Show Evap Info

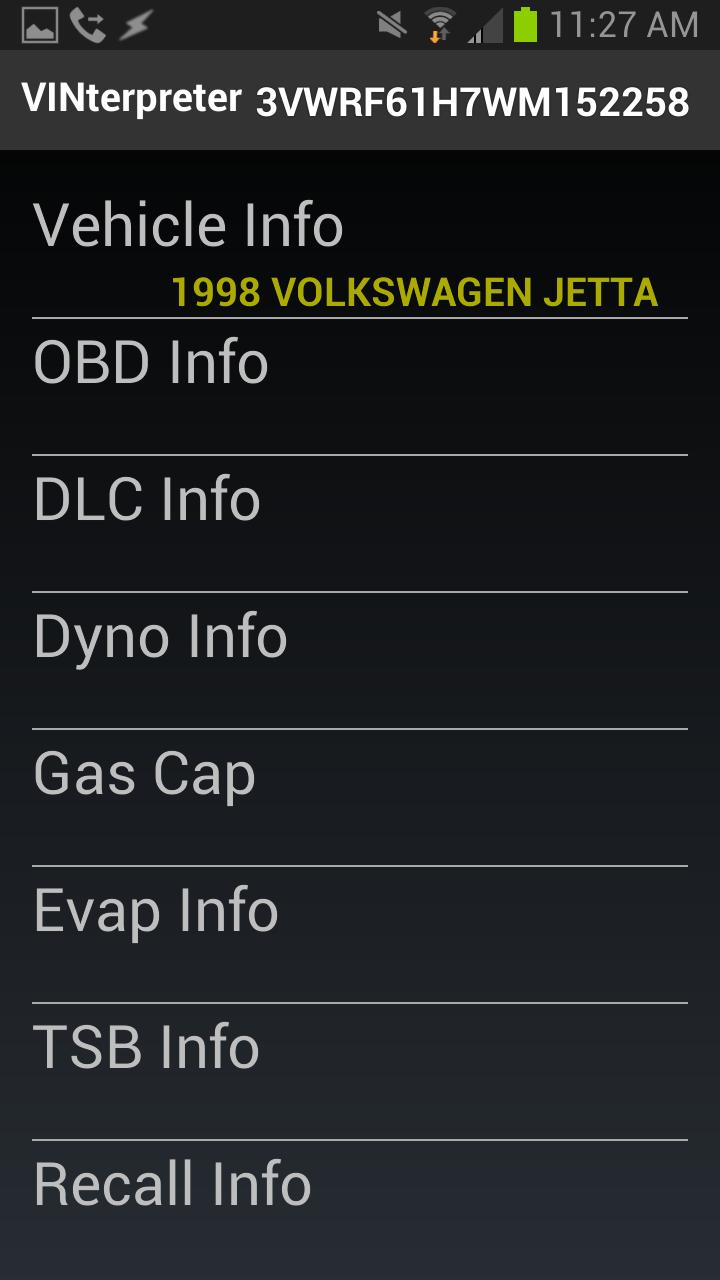click(360, 933)
